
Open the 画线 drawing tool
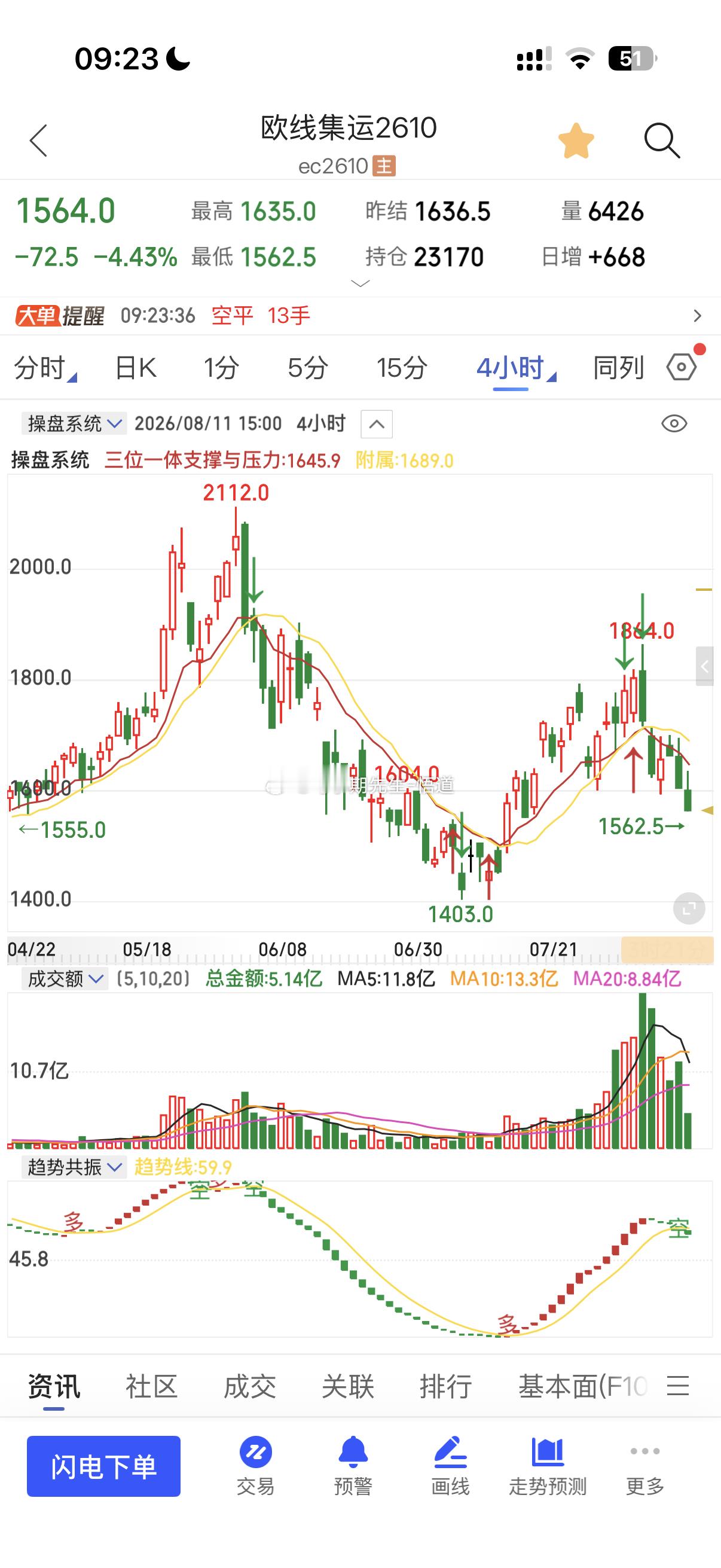450,1465
